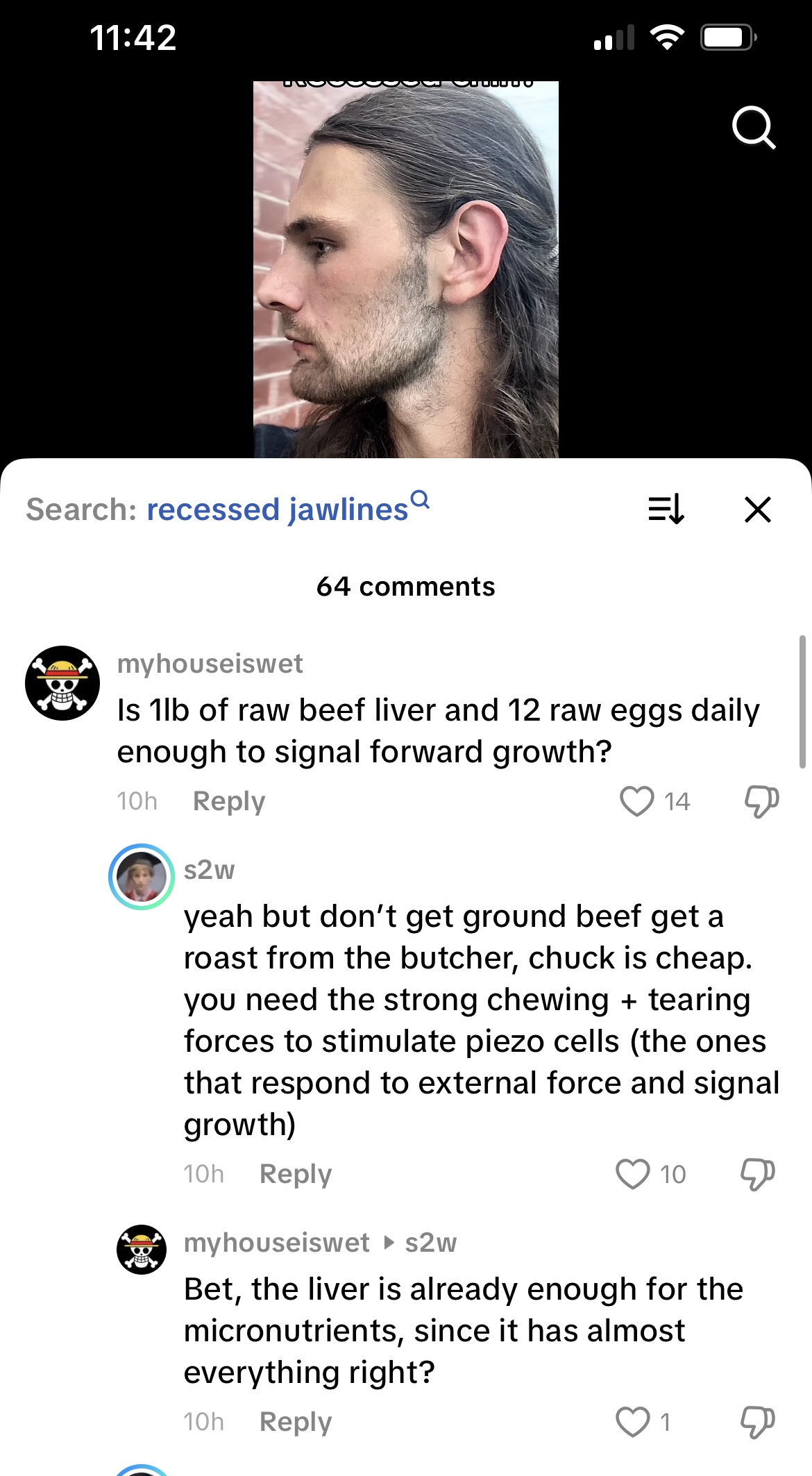
Task: Reply to myhouseiswet's raw beef liver comment
Action: click(x=228, y=801)
